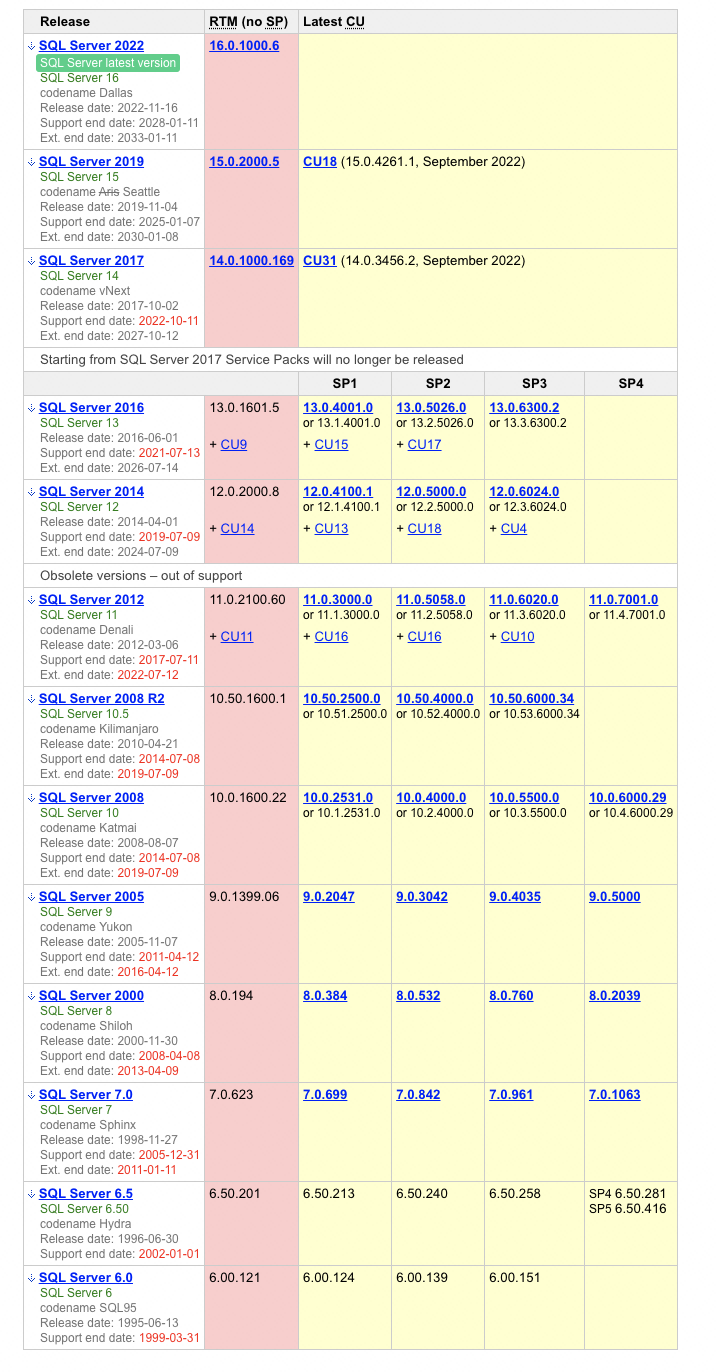Open the CU17 link
This screenshot has width=716, height=1372.
coord(424,445)
